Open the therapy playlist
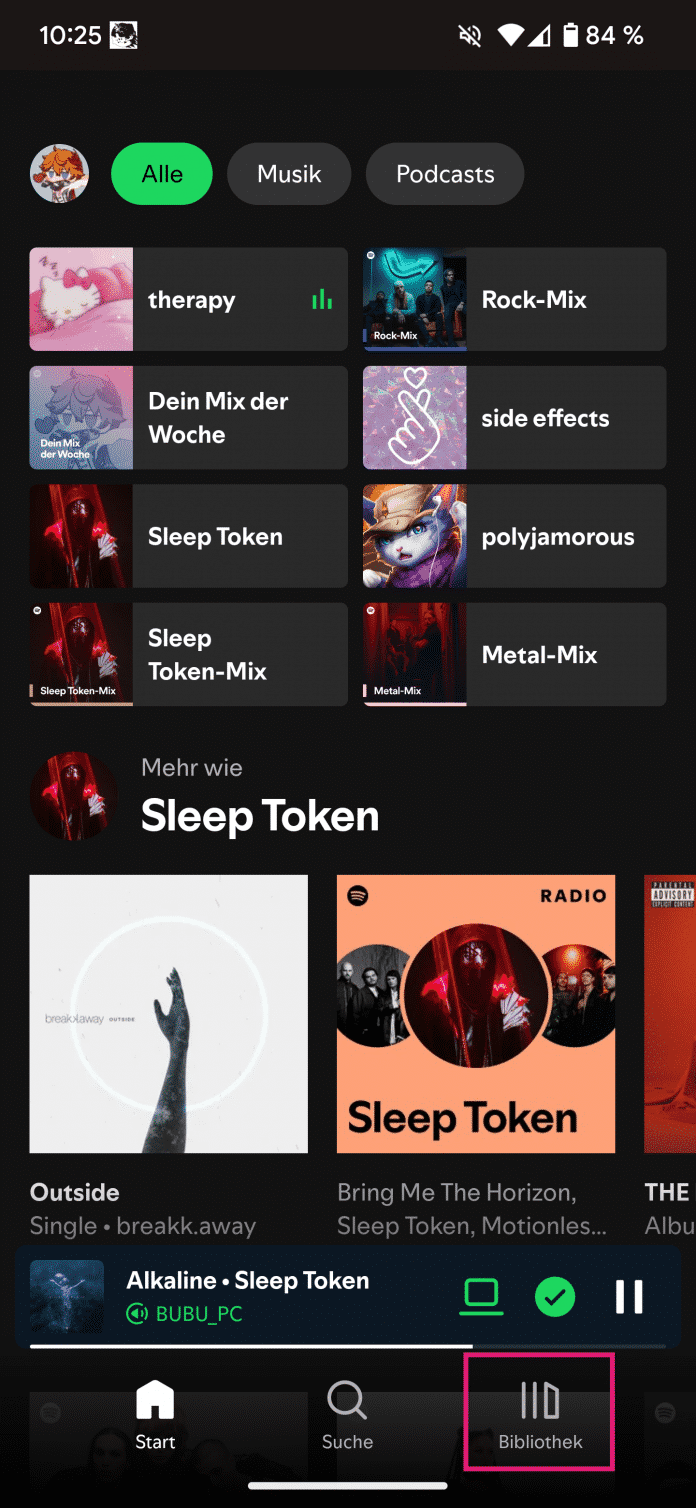The width and height of the screenshot is (696, 1508). pyautogui.click(x=189, y=300)
